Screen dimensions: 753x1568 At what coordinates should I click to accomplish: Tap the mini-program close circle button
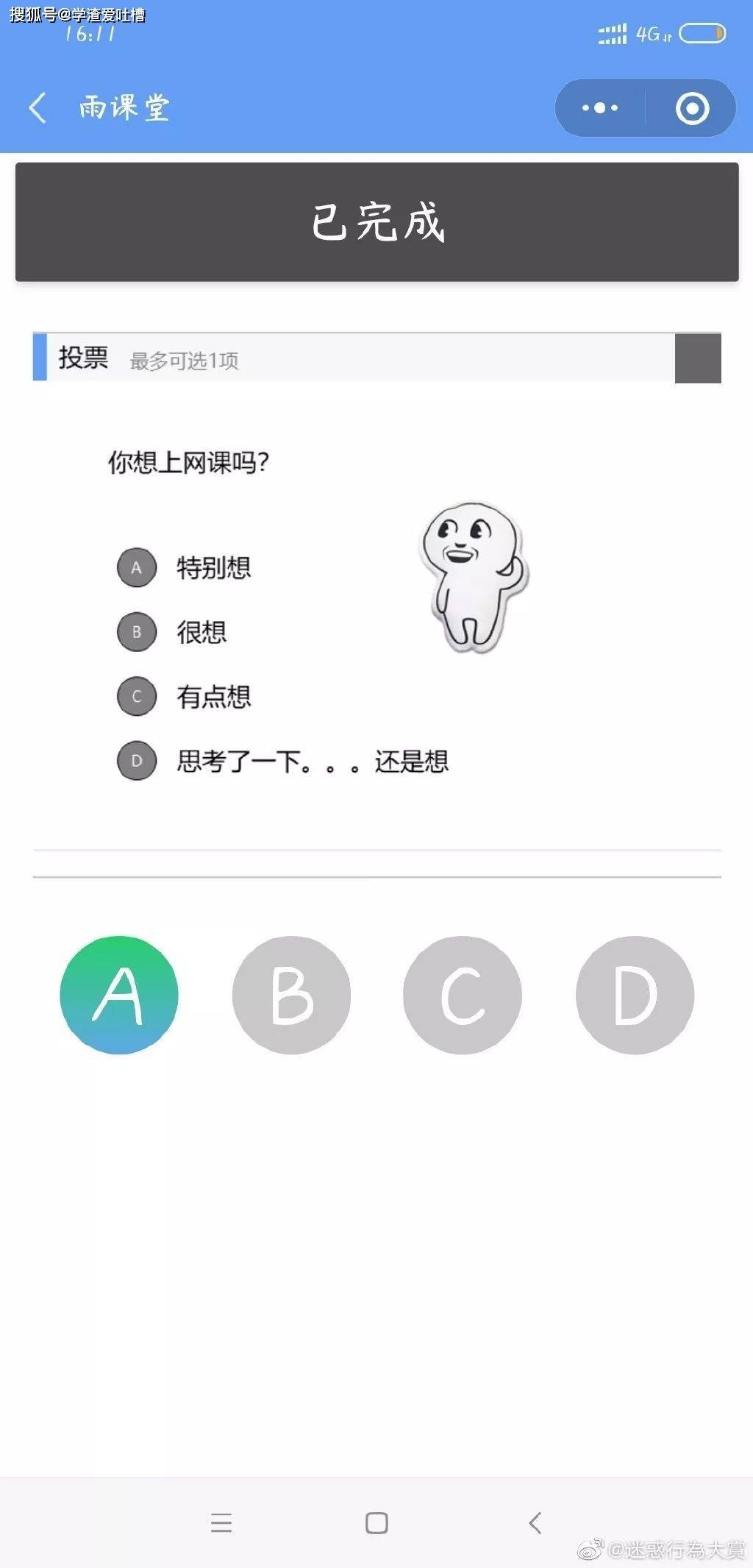click(x=693, y=107)
